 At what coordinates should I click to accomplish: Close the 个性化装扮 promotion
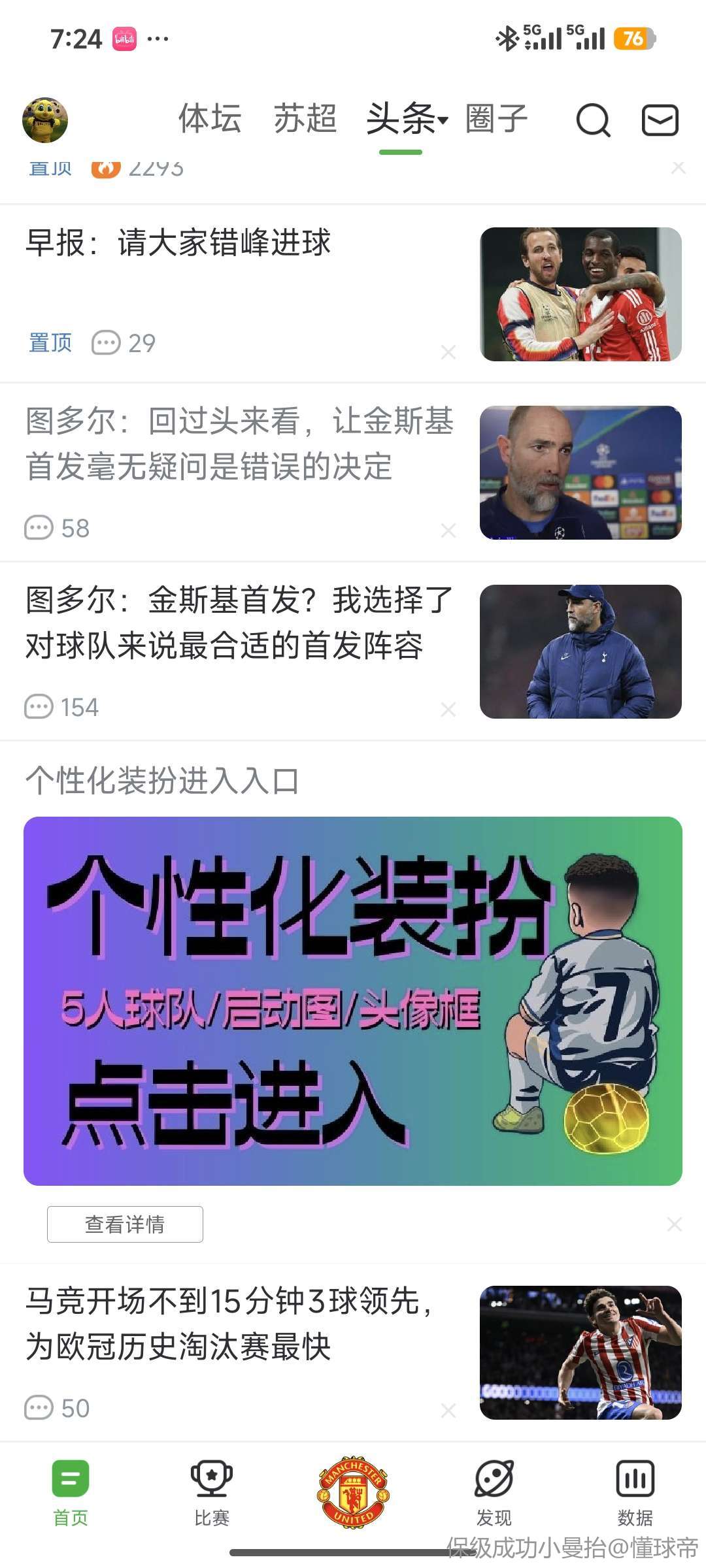tap(675, 1224)
